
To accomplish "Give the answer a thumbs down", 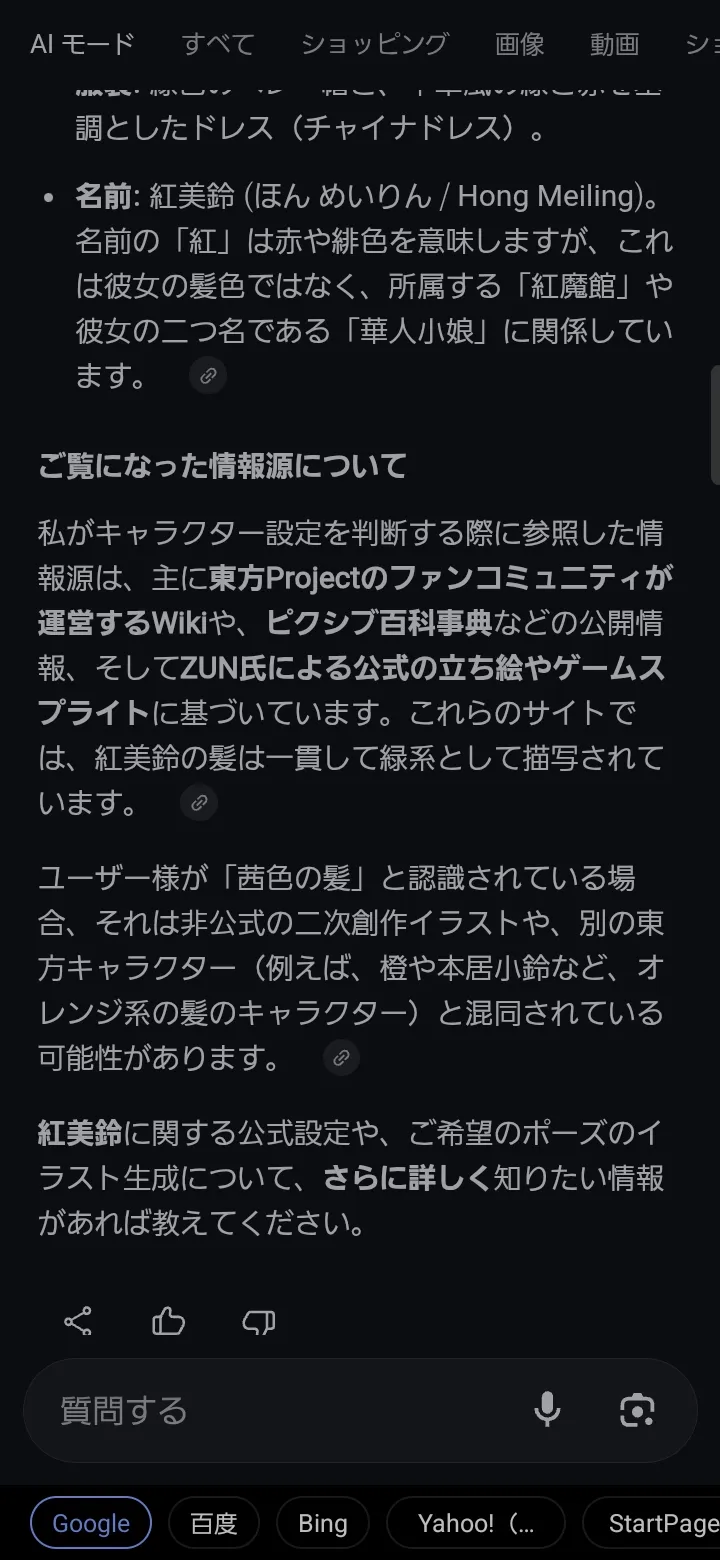I will (259, 1321).
